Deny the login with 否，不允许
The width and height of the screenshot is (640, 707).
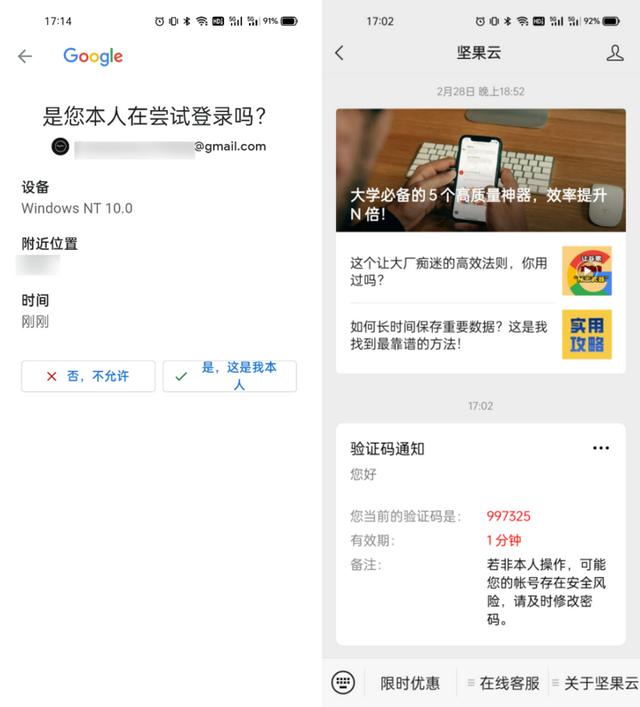click(x=88, y=376)
